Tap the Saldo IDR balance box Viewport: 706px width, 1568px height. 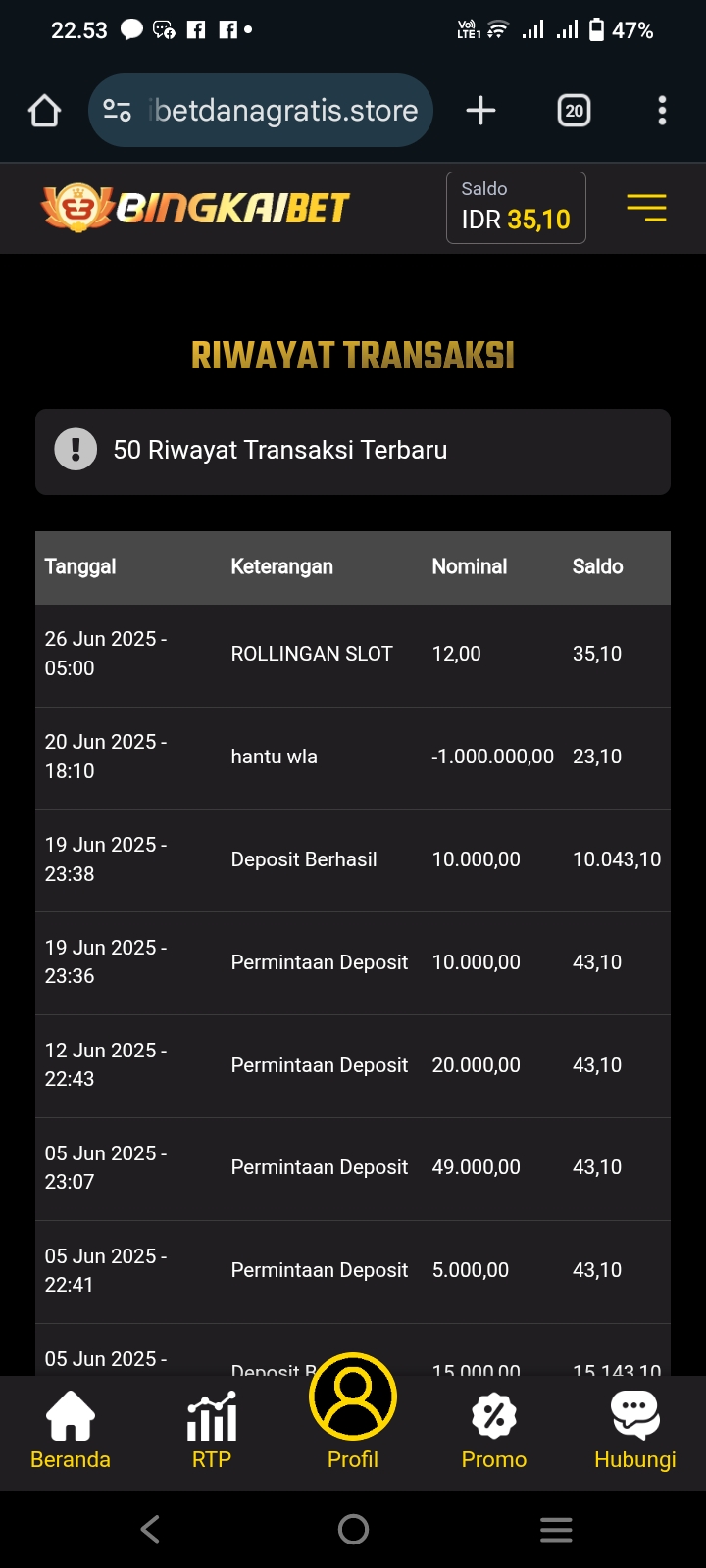click(x=516, y=208)
